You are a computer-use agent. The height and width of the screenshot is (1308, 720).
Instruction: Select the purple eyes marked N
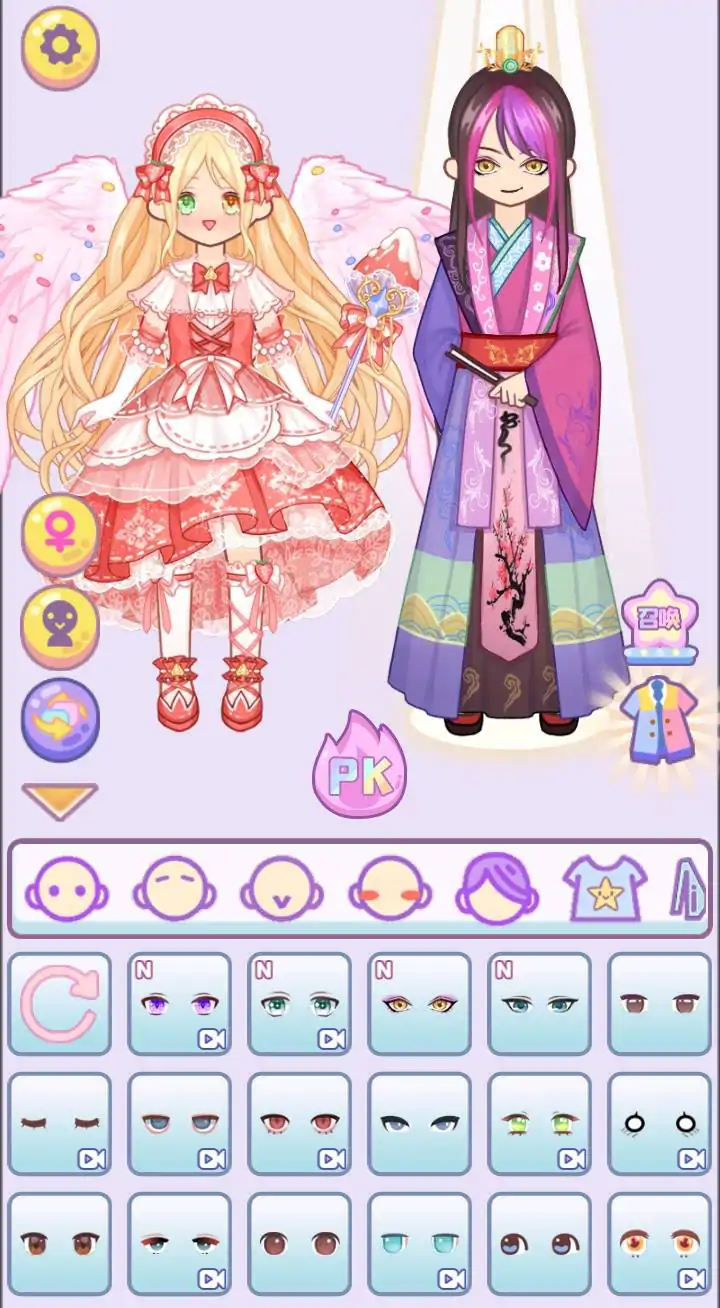[x=180, y=1003]
